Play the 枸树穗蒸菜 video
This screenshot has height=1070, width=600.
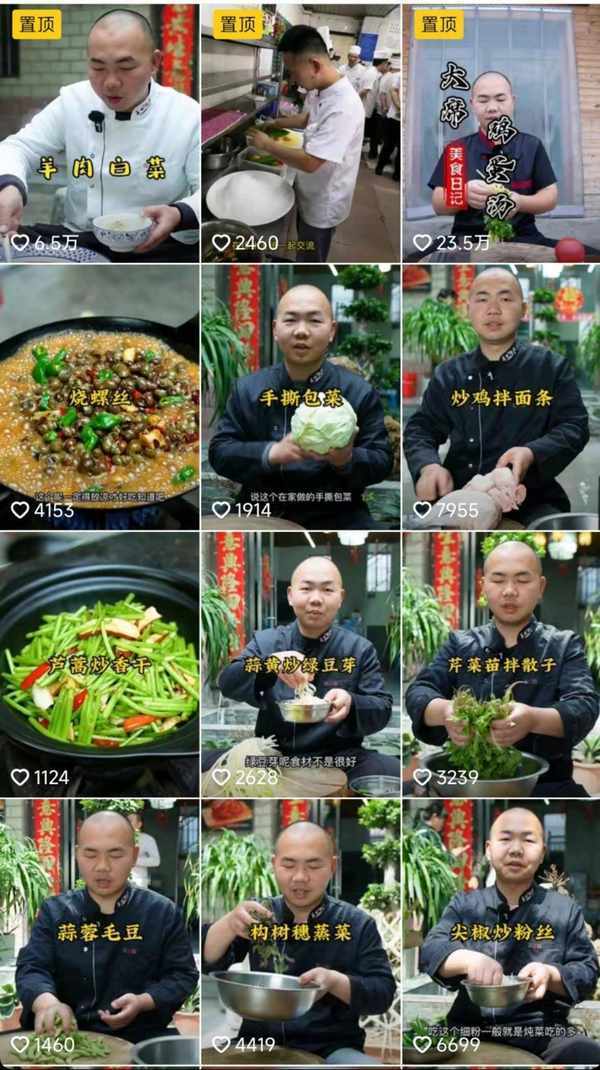click(x=300, y=930)
